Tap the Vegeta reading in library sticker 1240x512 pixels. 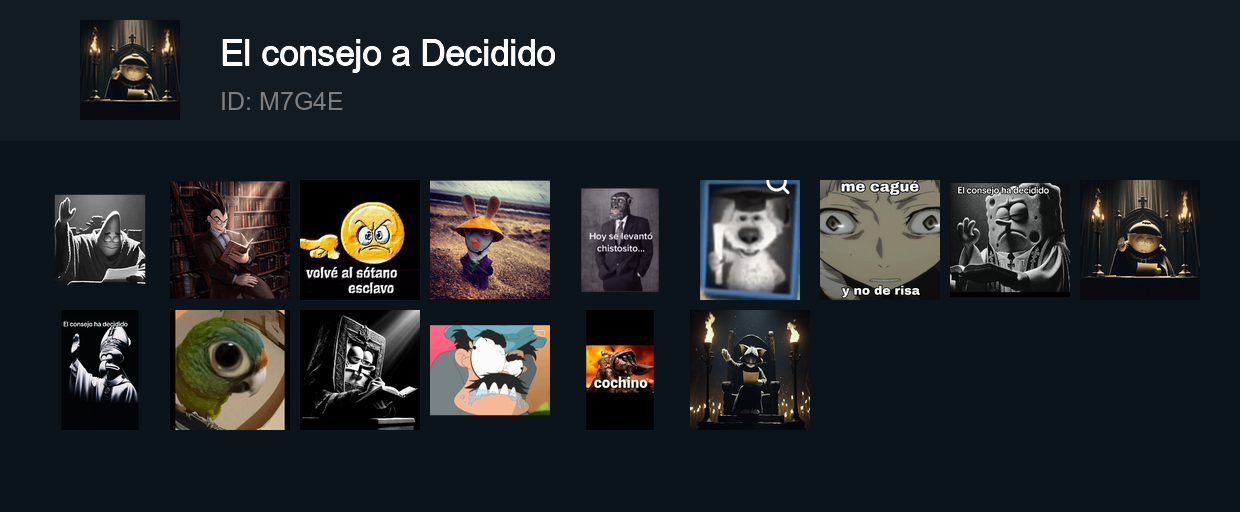[x=230, y=240]
